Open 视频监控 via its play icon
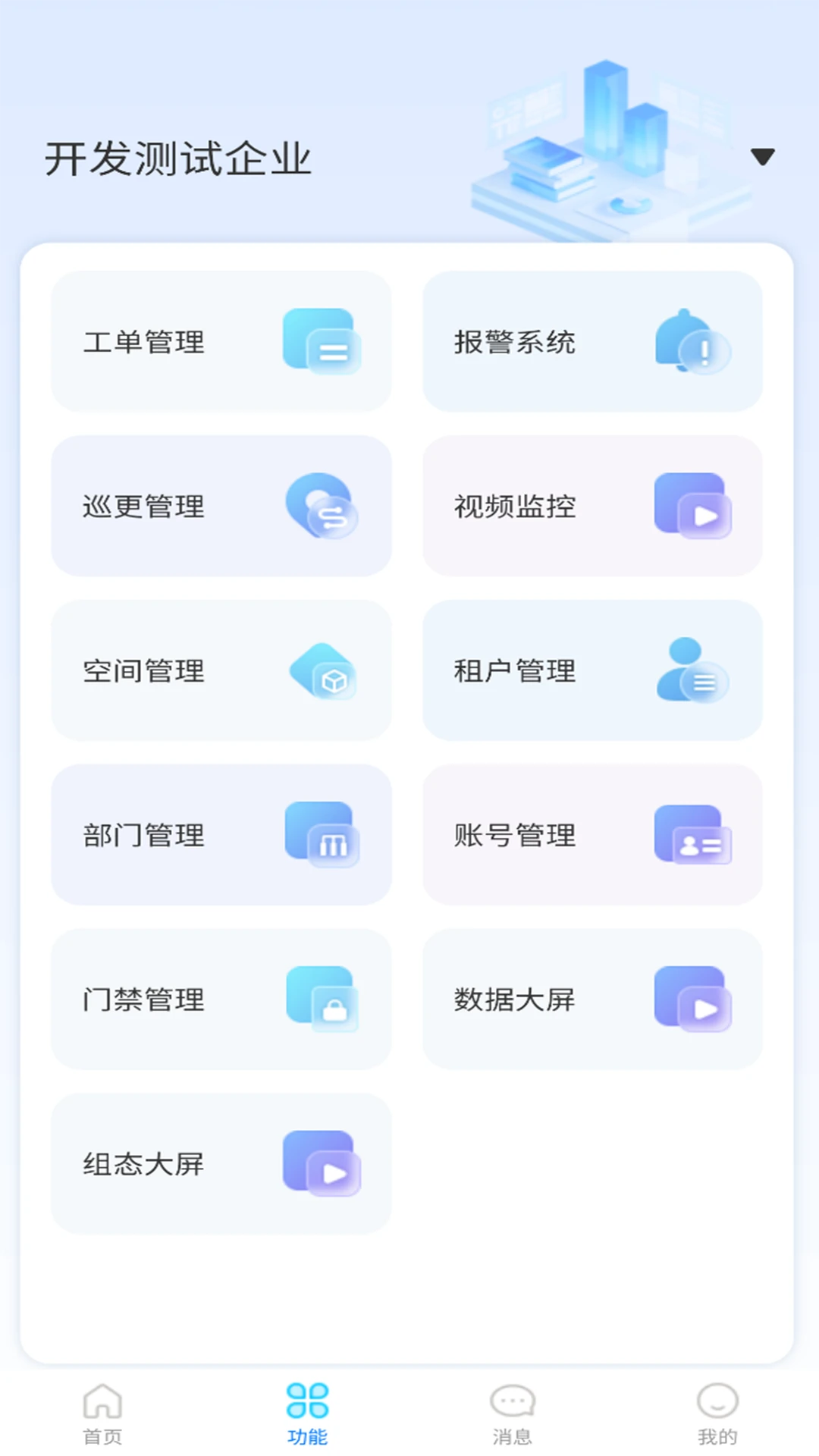The image size is (819, 1456). (693, 507)
